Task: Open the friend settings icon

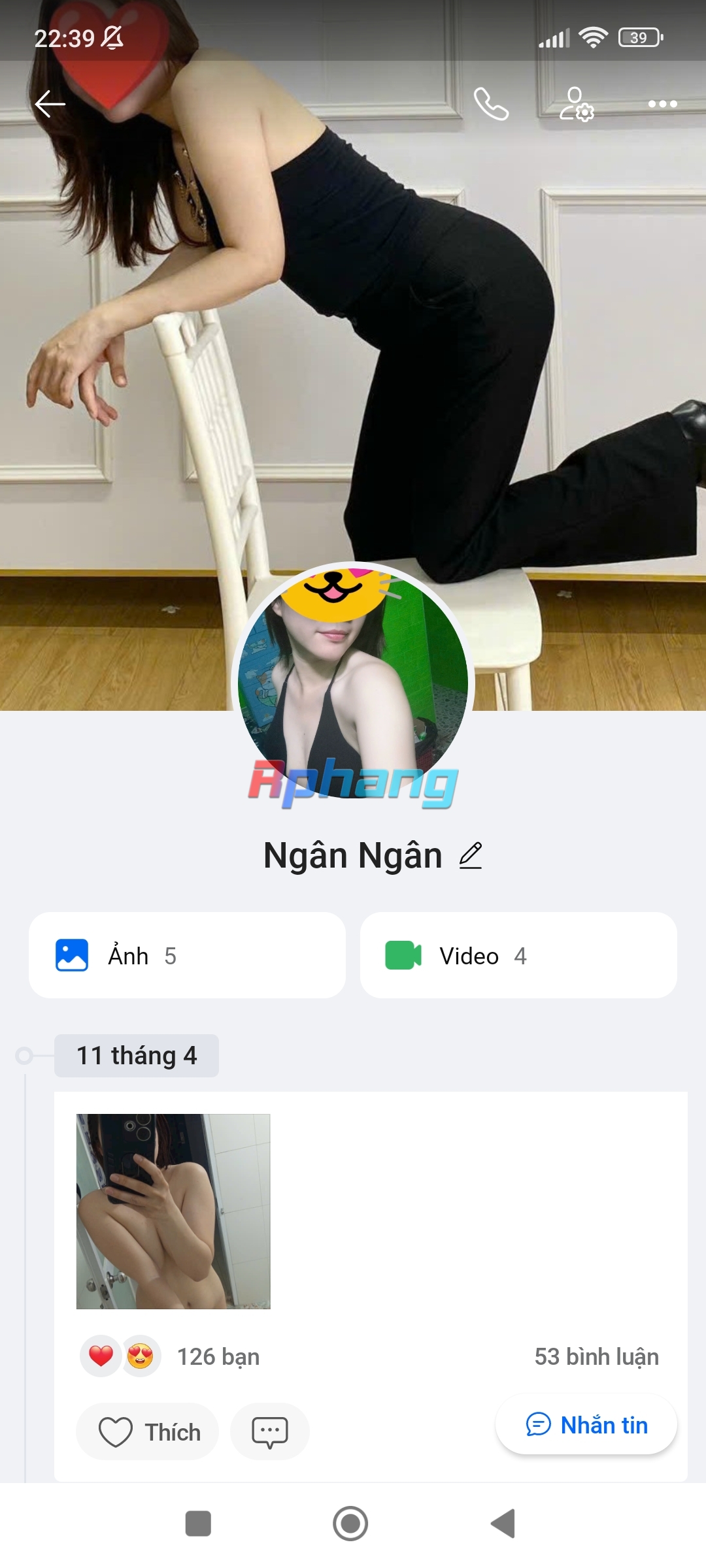Action: pos(577,104)
